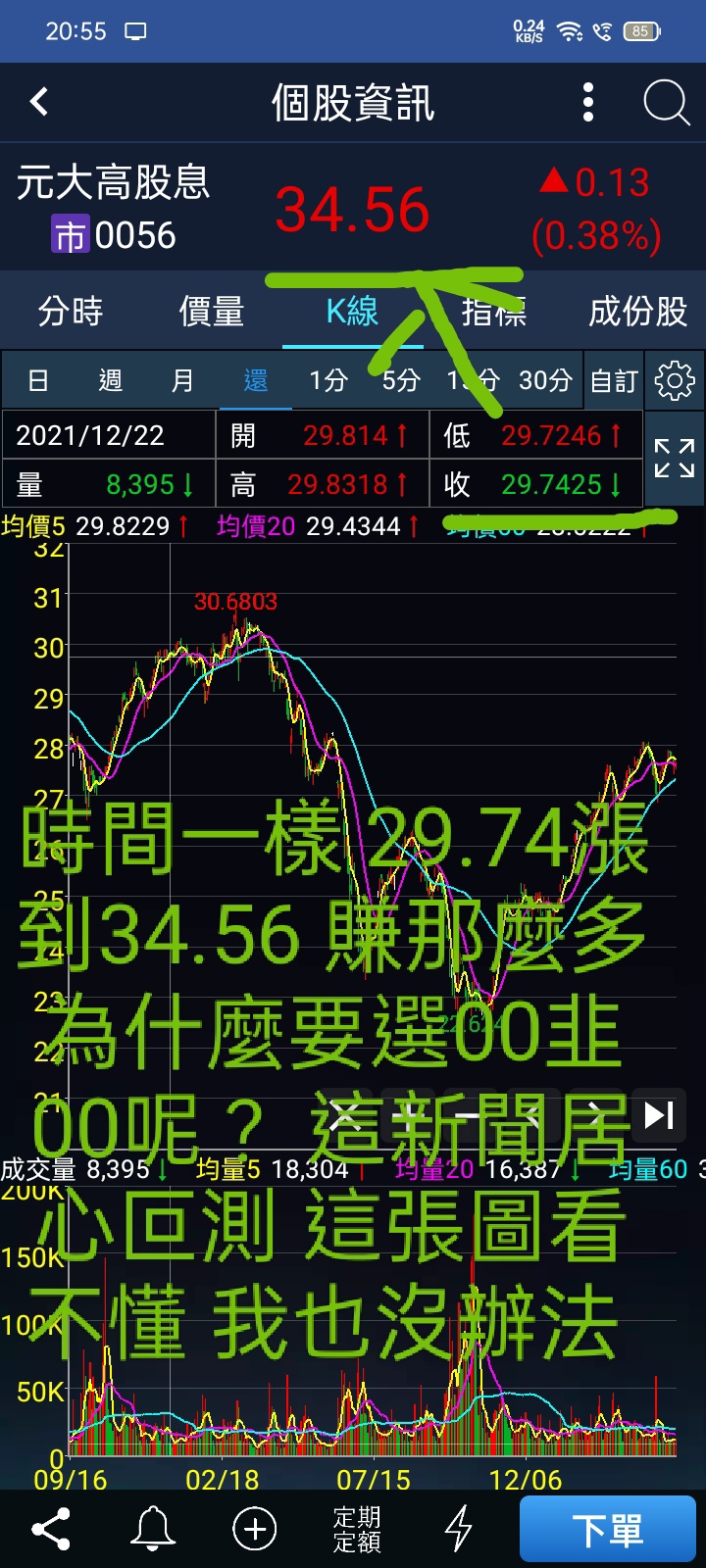Set a price alert with the bell

point(154,1529)
